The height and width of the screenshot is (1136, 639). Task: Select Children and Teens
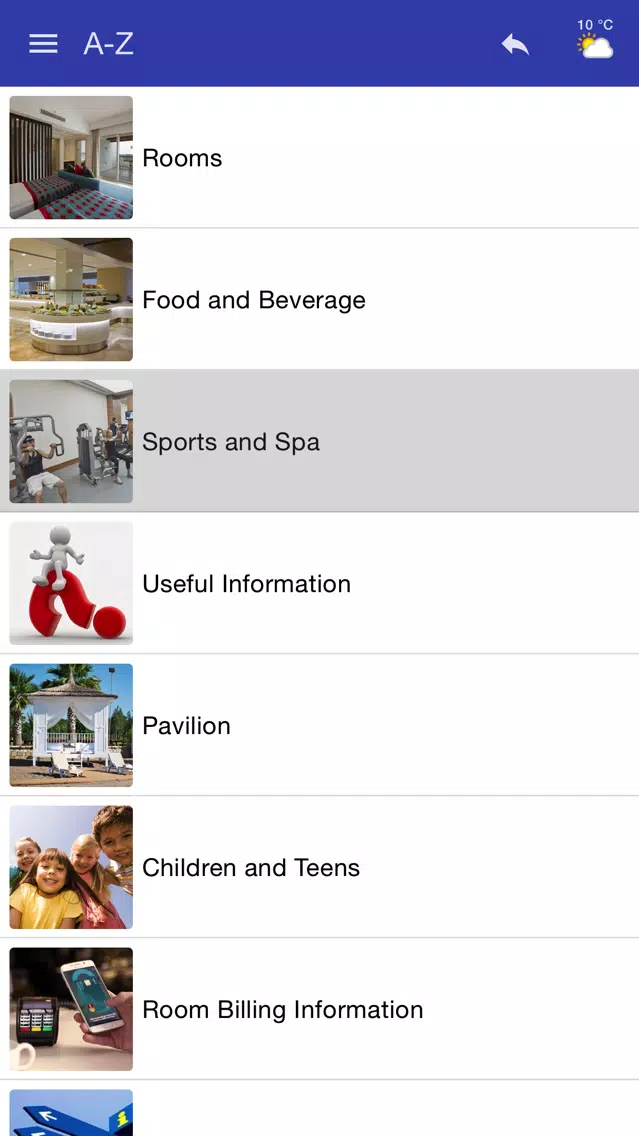pyautogui.click(x=320, y=867)
